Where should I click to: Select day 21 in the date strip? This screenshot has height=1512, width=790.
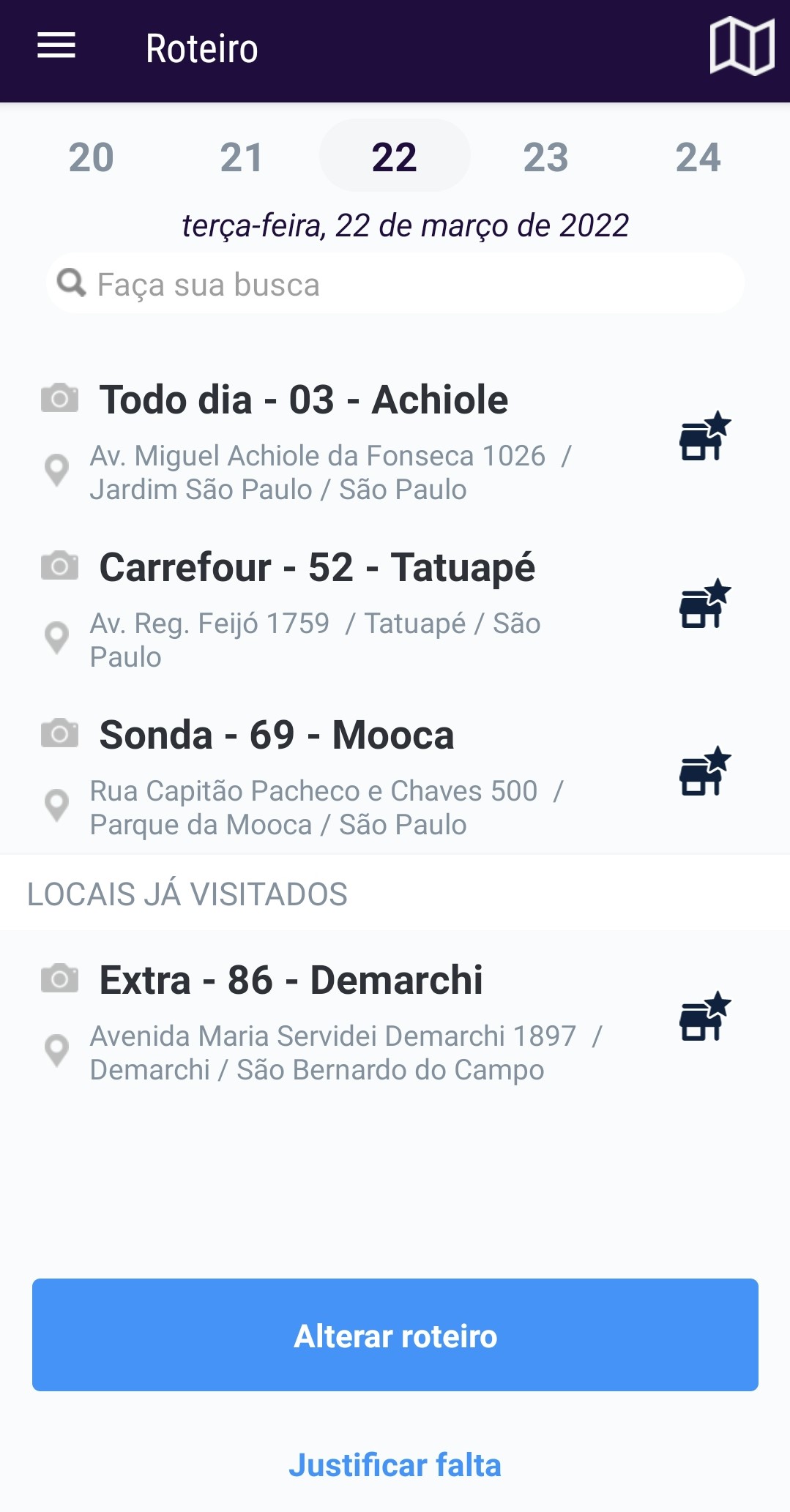pyautogui.click(x=242, y=157)
